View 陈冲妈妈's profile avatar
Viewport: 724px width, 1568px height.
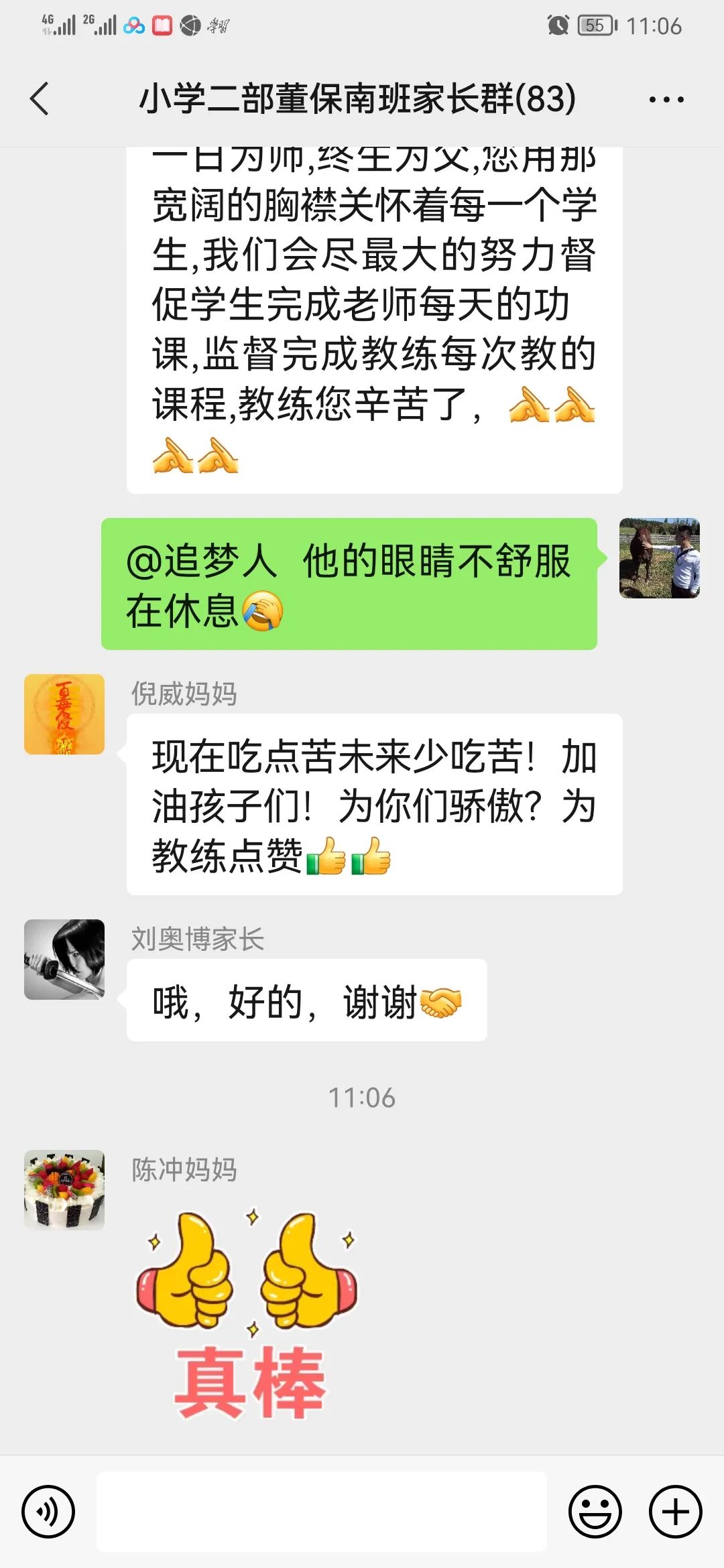coord(64,1190)
